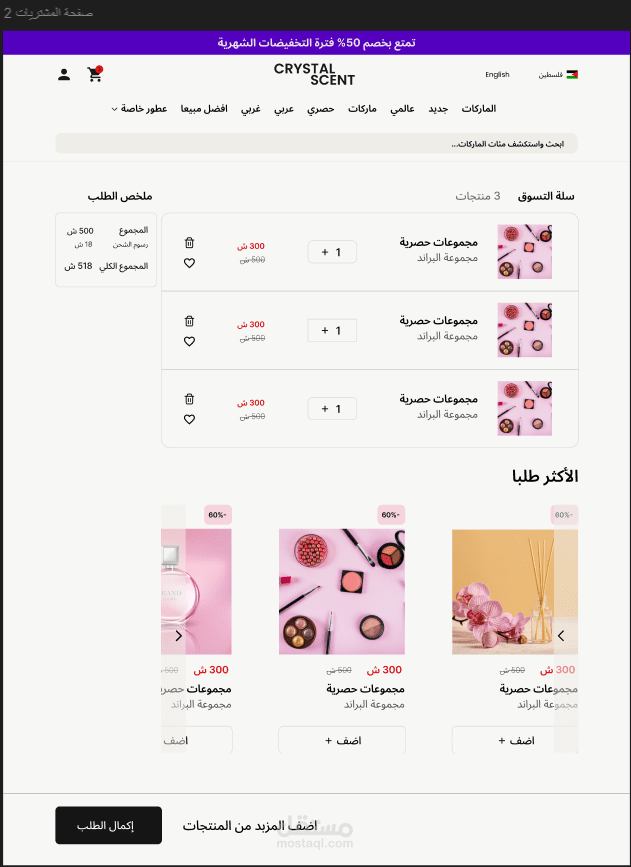Open the user profile icon

coord(64,75)
